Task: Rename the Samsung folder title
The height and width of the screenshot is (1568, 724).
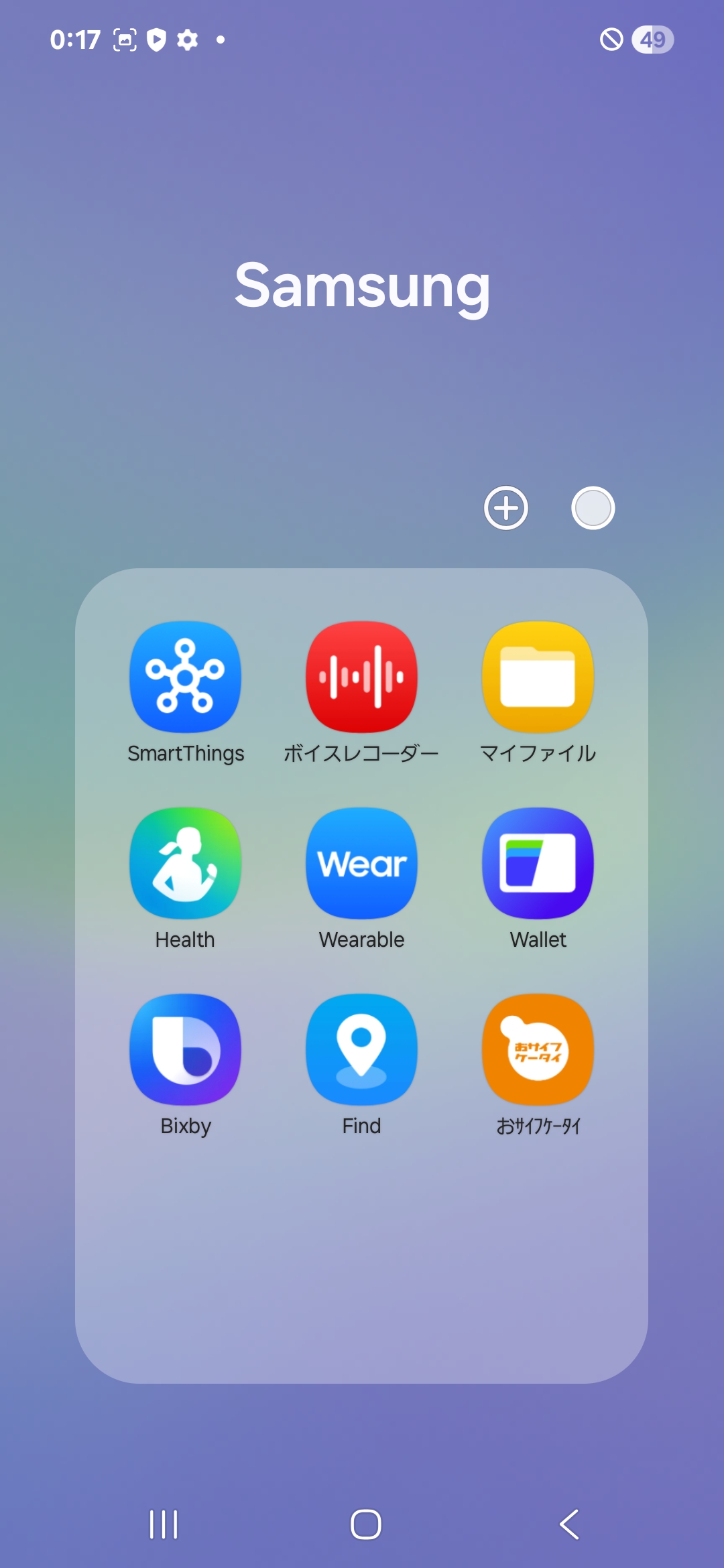Action: tap(362, 286)
